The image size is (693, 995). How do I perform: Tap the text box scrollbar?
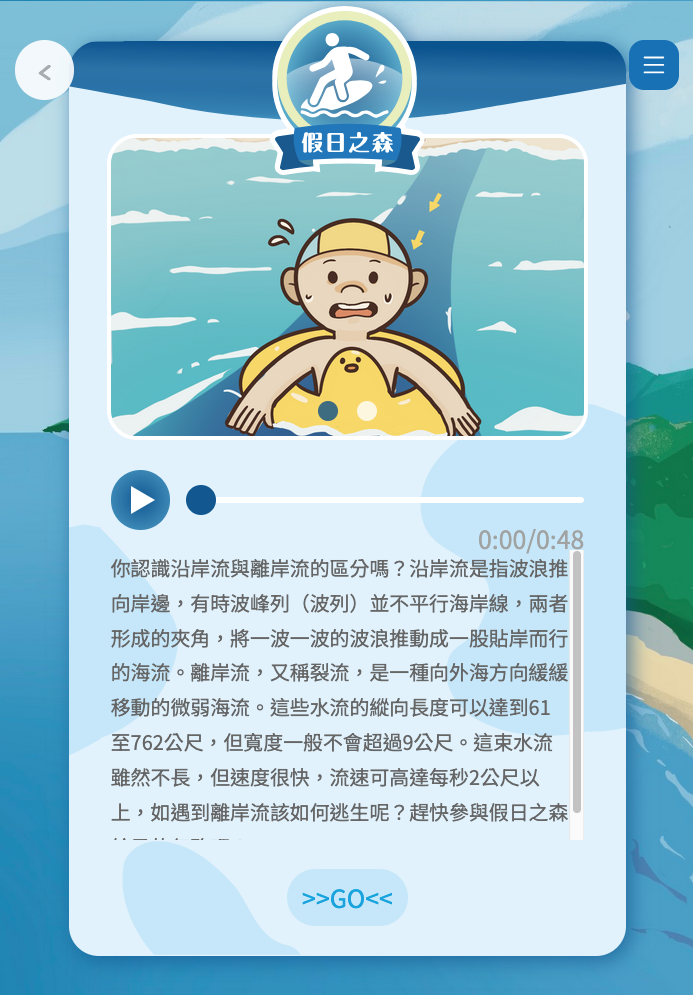pos(576,682)
